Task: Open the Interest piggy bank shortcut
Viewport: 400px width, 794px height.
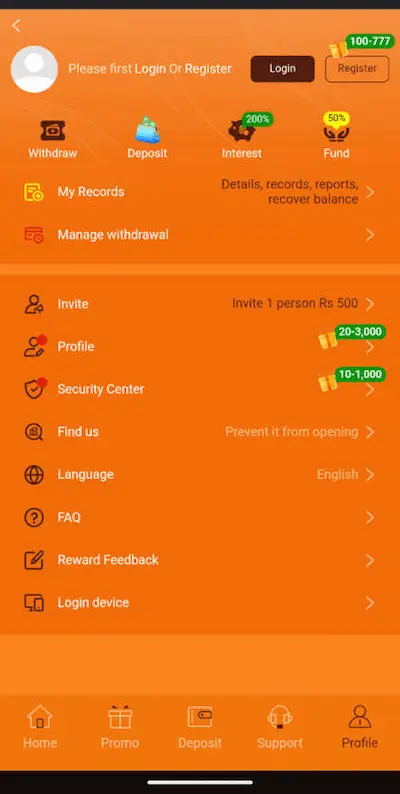Action: pos(242,139)
